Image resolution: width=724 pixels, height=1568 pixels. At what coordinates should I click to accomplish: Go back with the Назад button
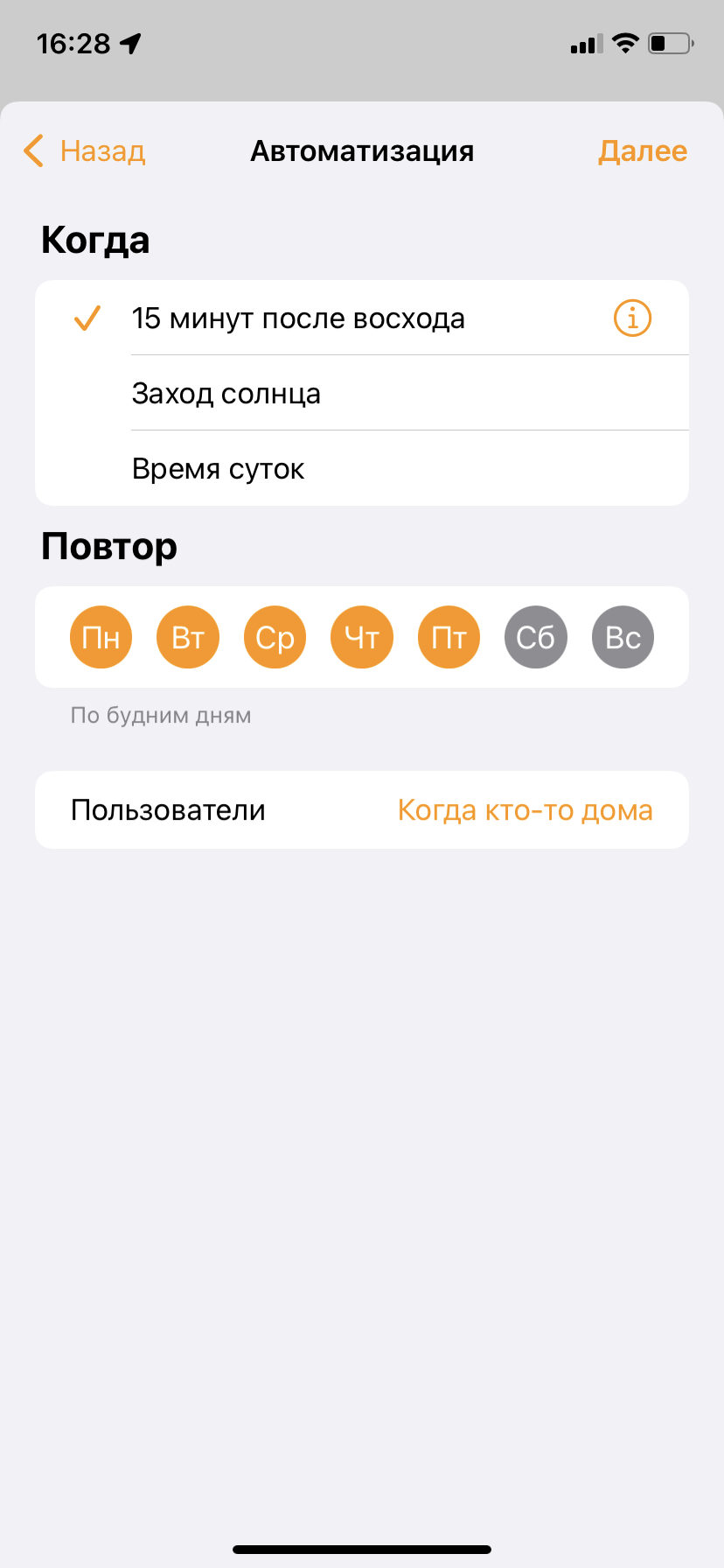(85, 151)
